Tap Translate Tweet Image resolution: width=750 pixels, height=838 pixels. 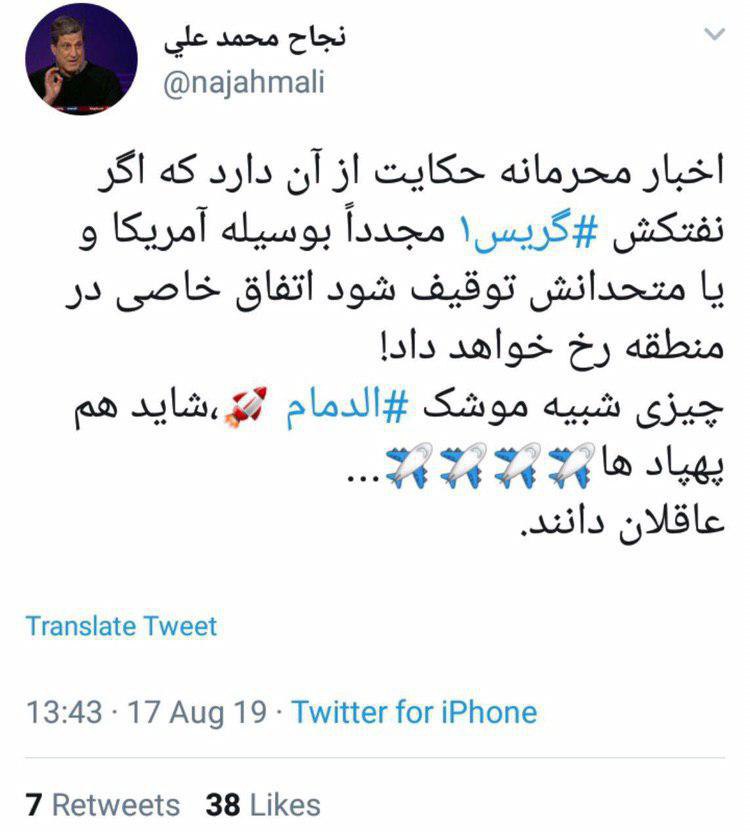tap(121, 626)
